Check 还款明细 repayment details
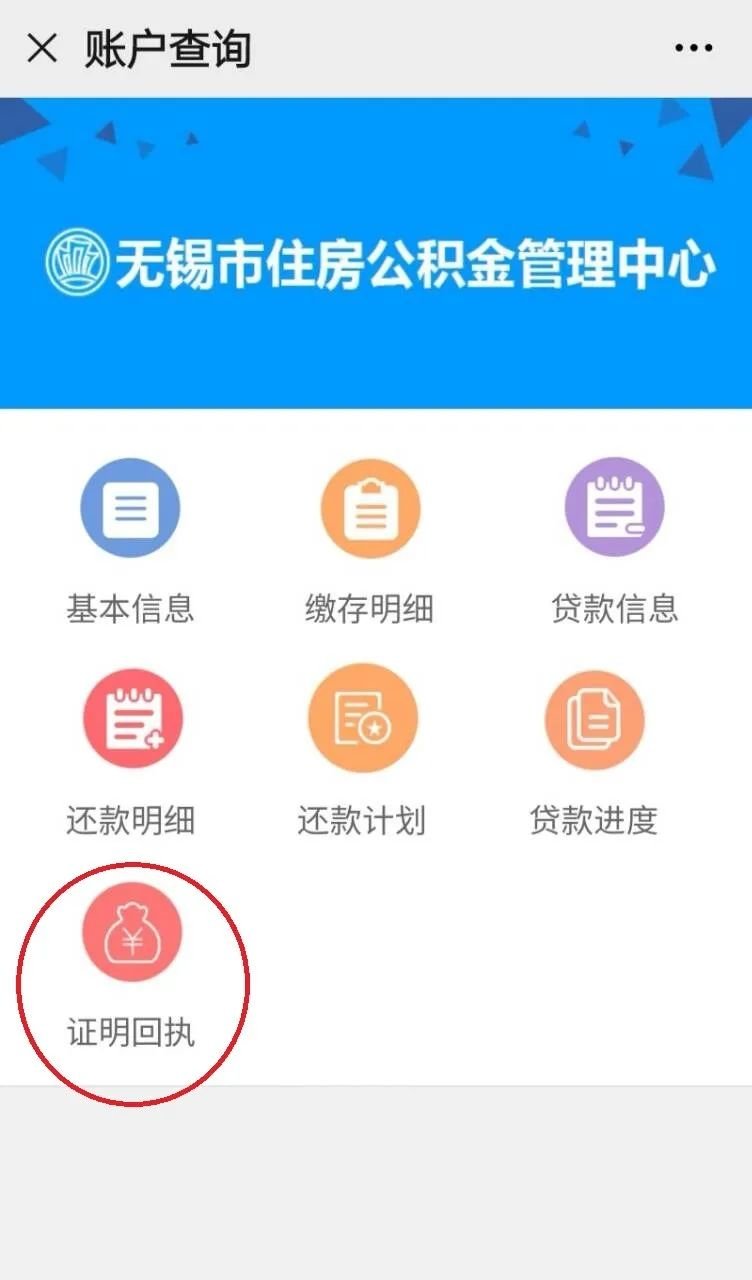Viewport: 752px width, 1280px height. [131, 720]
